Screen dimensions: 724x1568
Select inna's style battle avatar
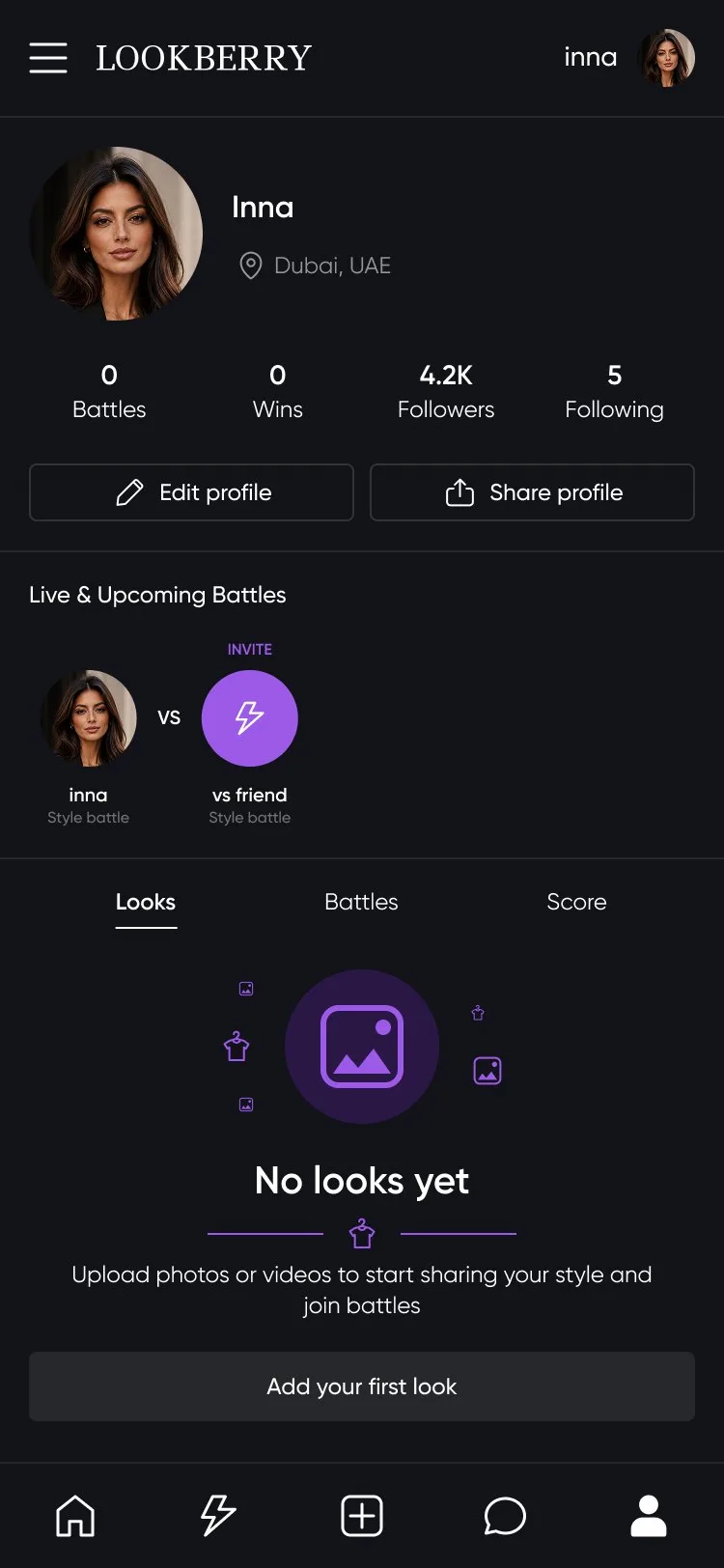(x=89, y=718)
